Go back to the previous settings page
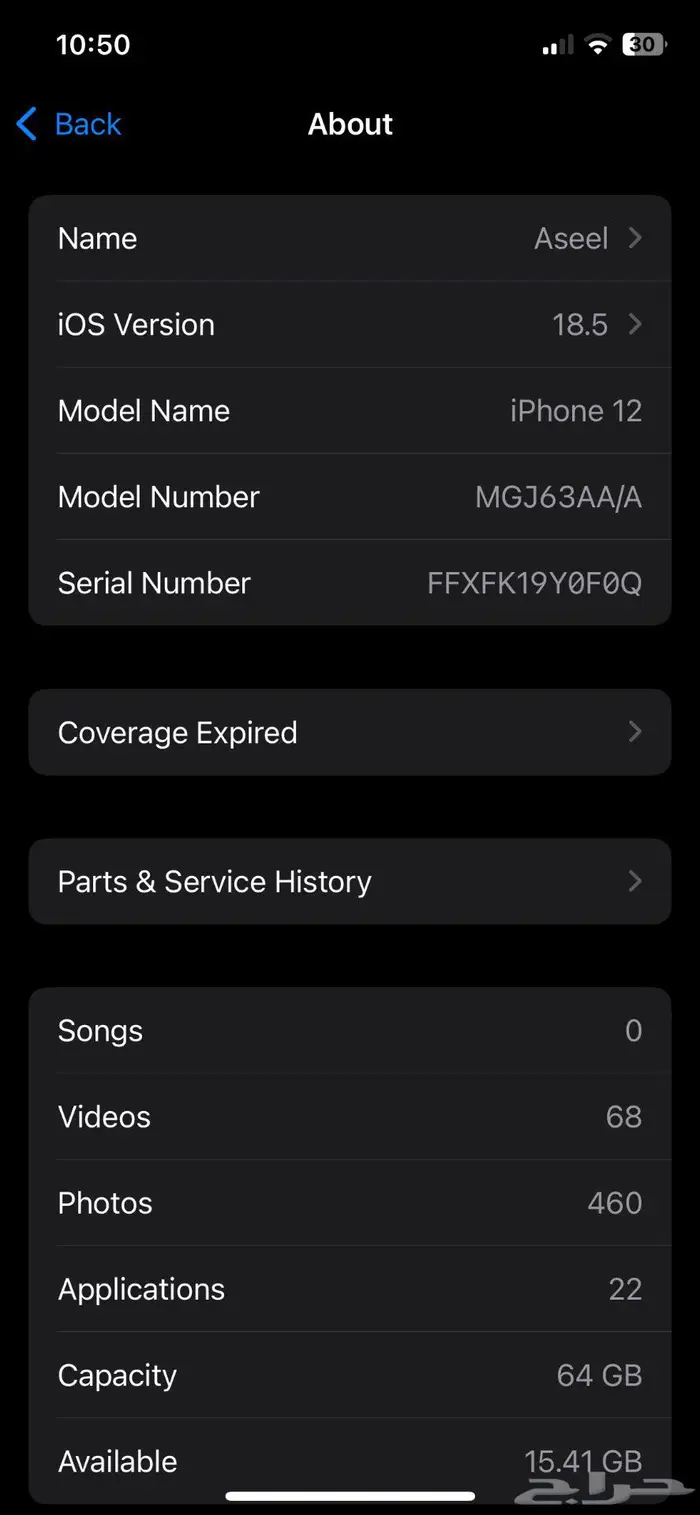700x1515 pixels. pos(70,124)
